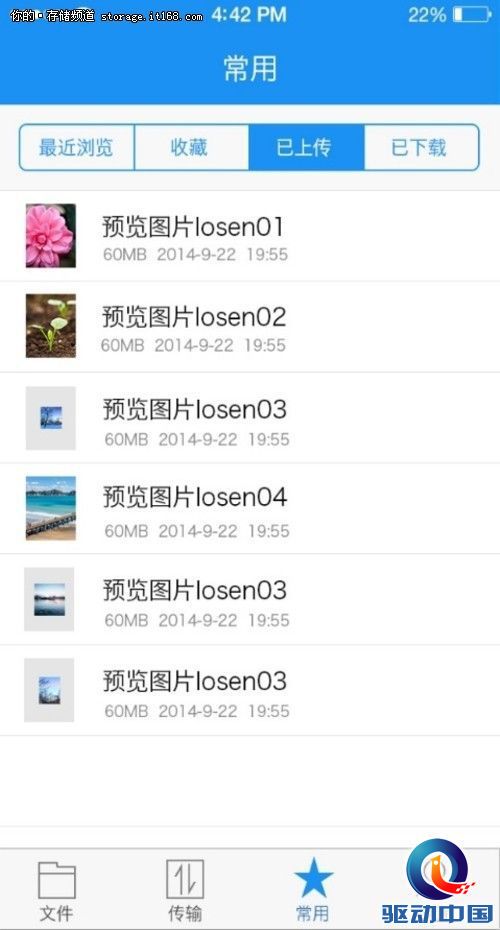Open file 预览图片losen01
Screen dimensions: 500x930
(250, 236)
